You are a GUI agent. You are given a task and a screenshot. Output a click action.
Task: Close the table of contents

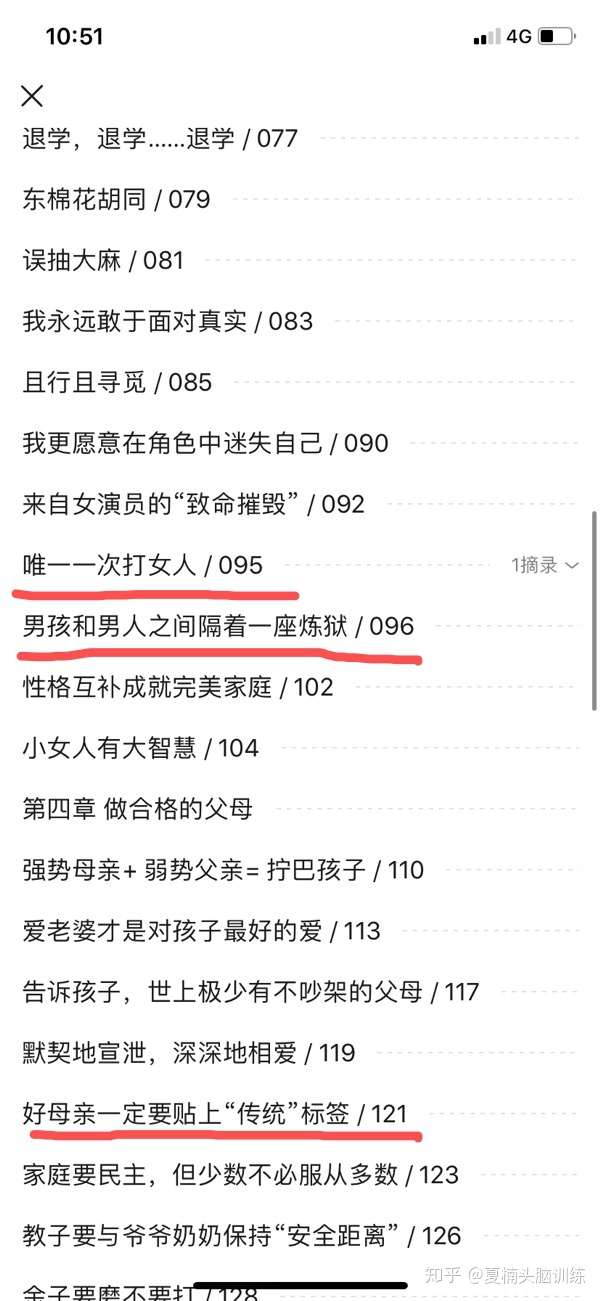[x=32, y=96]
